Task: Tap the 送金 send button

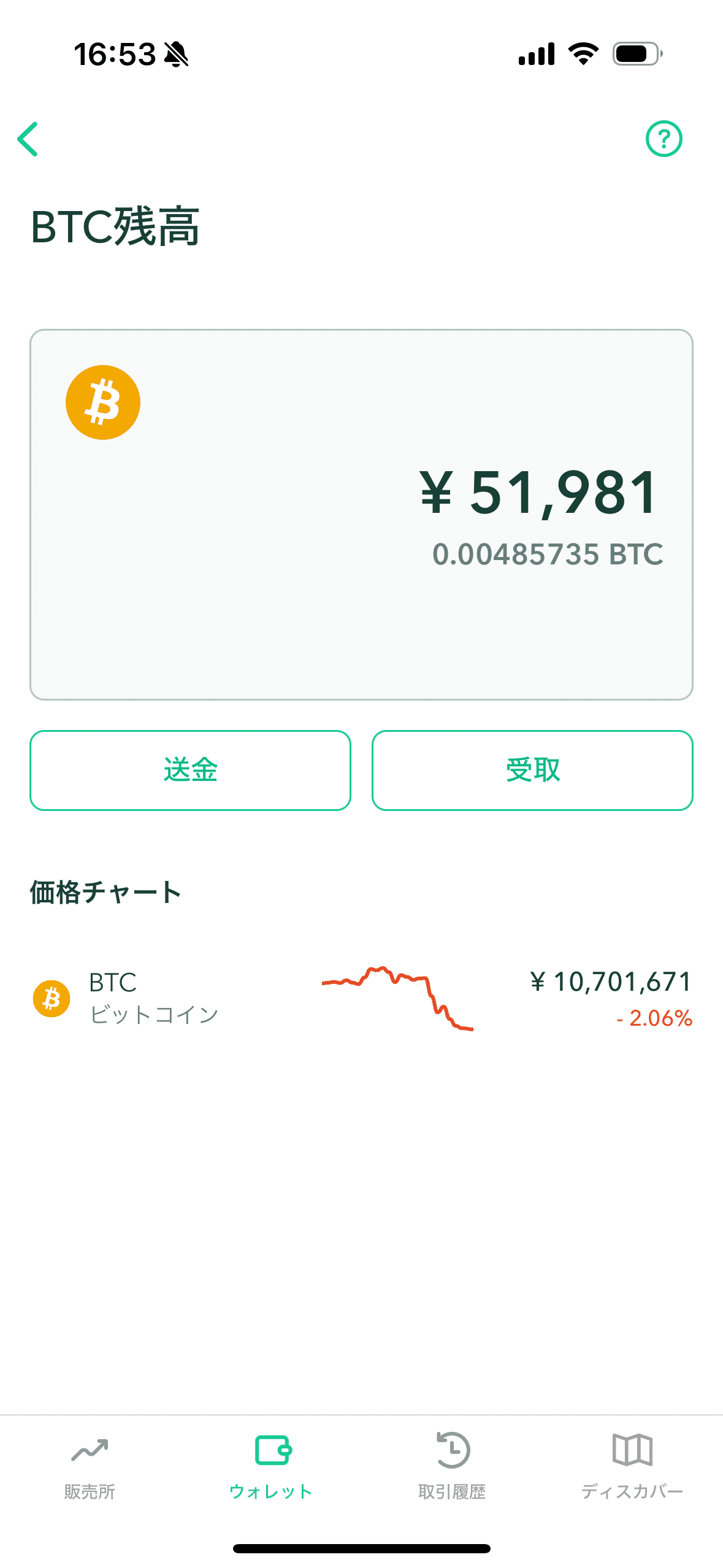Action: pos(190,770)
